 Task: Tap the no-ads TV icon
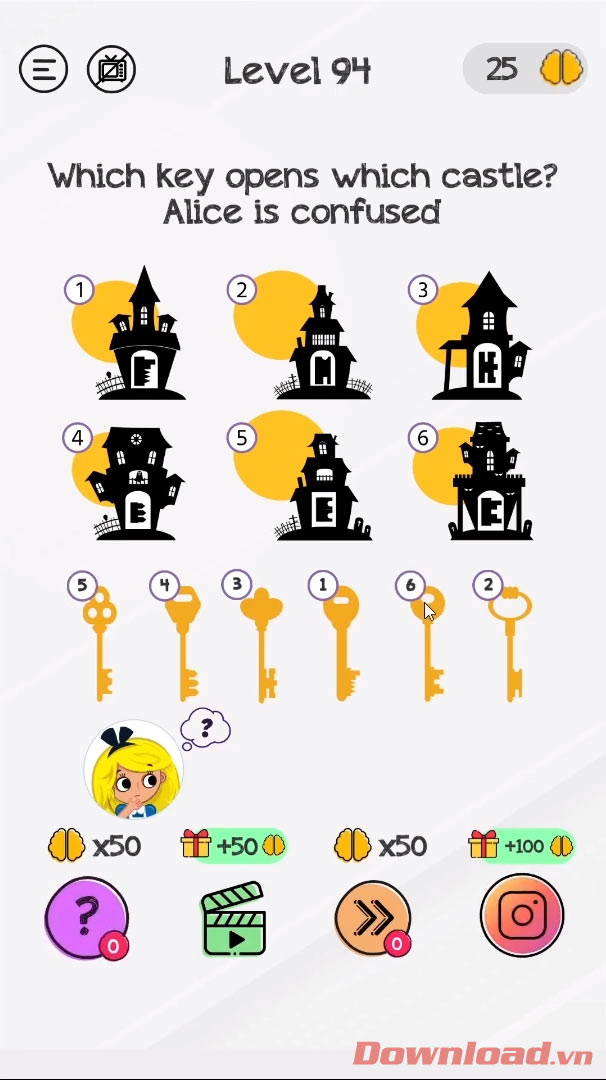(111, 70)
